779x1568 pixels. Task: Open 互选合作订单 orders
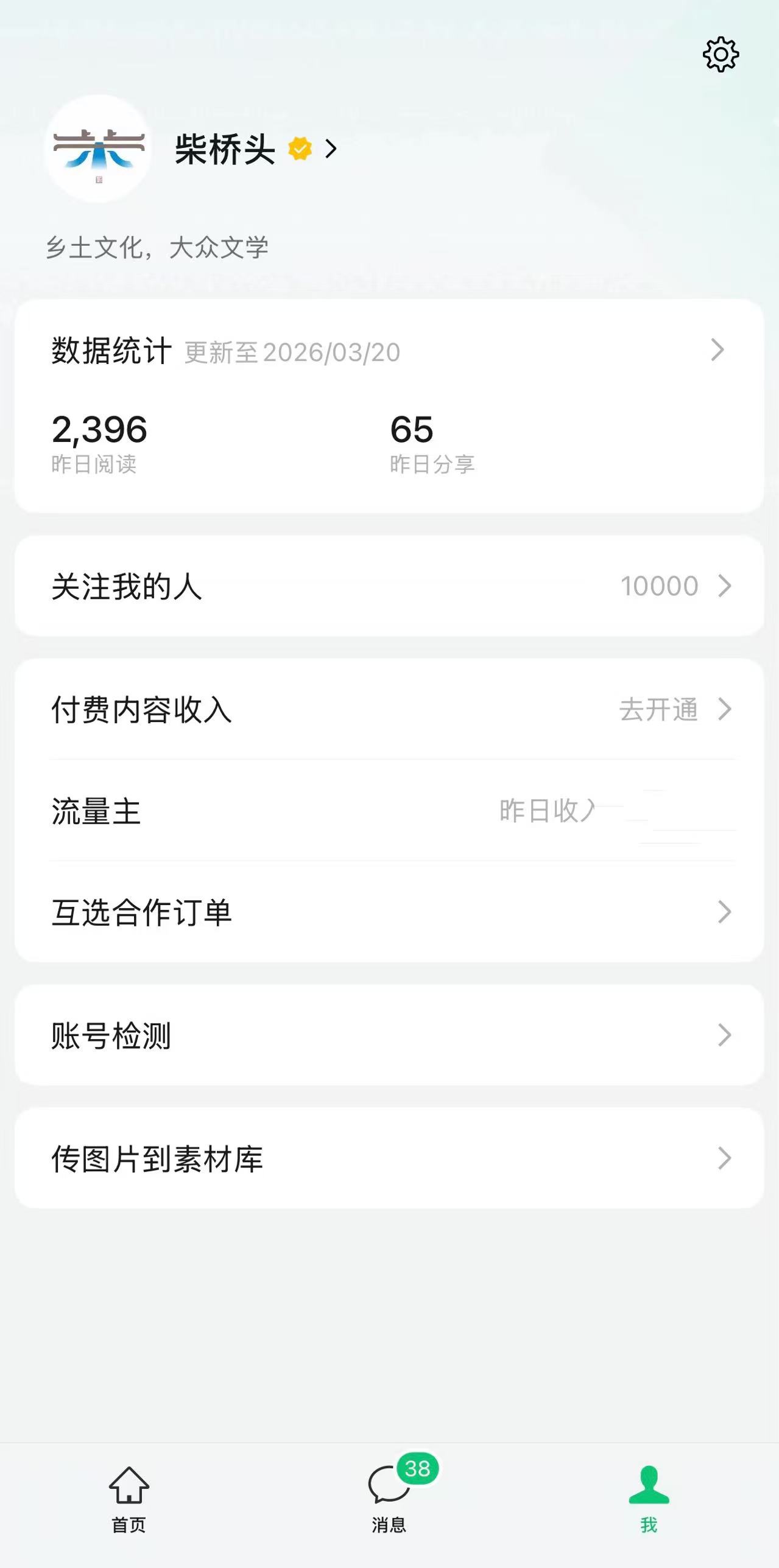[389, 912]
